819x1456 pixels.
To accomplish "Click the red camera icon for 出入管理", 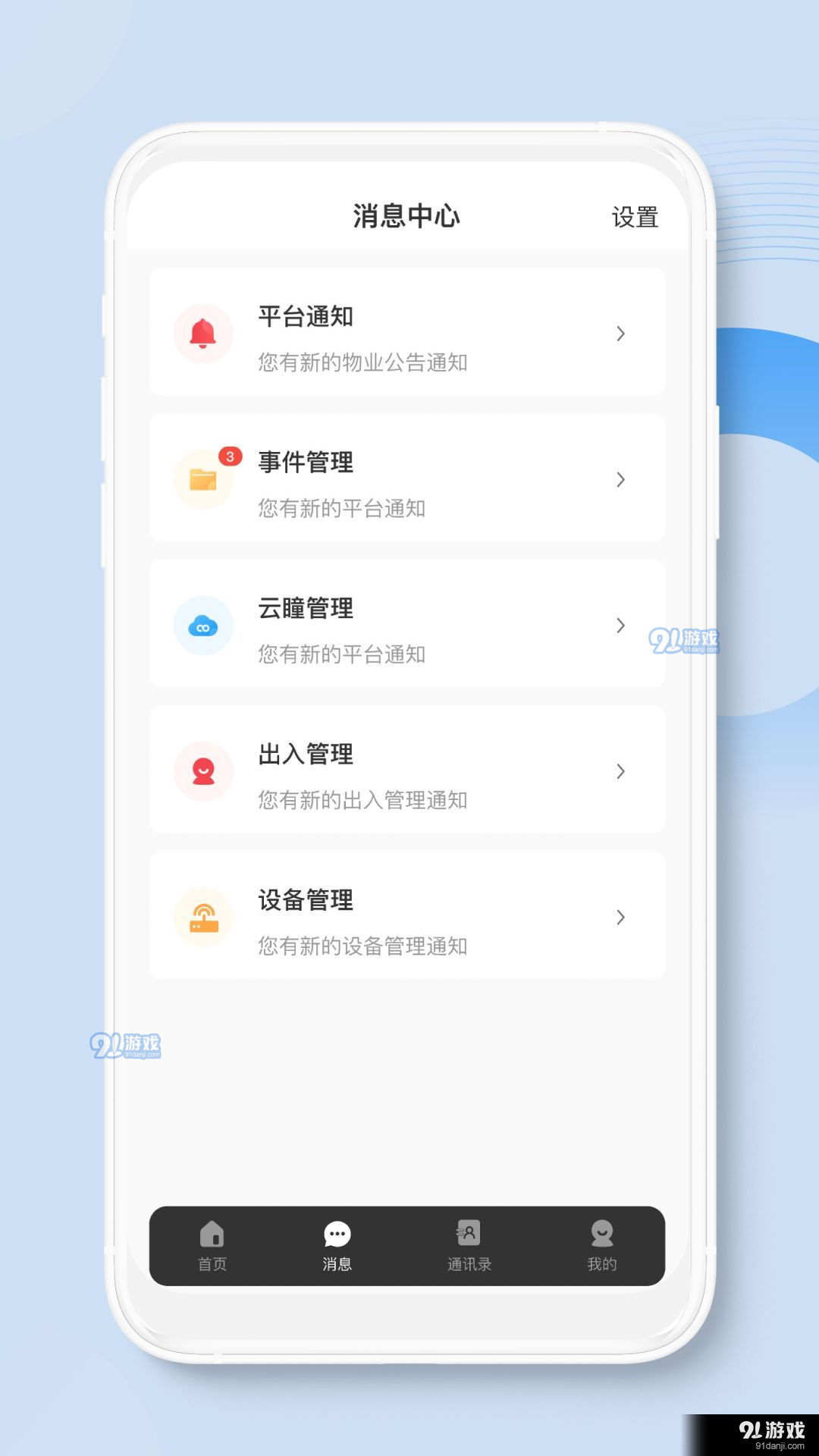I will click(x=202, y=771).
